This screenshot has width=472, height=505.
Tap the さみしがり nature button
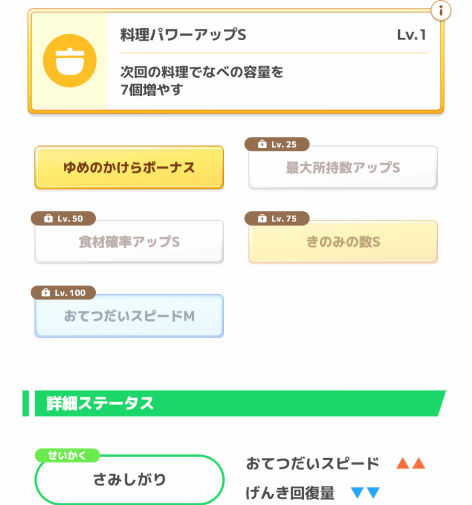129,479
